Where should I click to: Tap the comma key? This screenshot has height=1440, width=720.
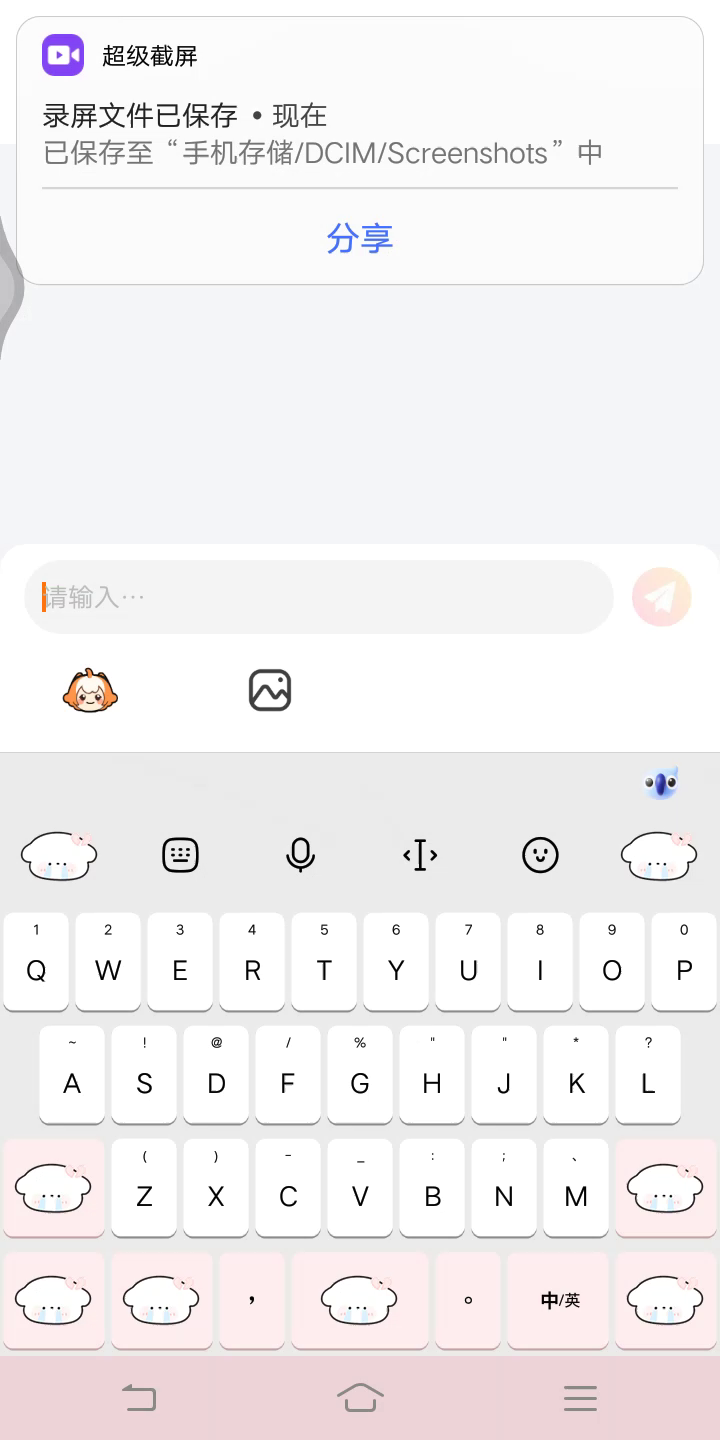[252, 1300]
